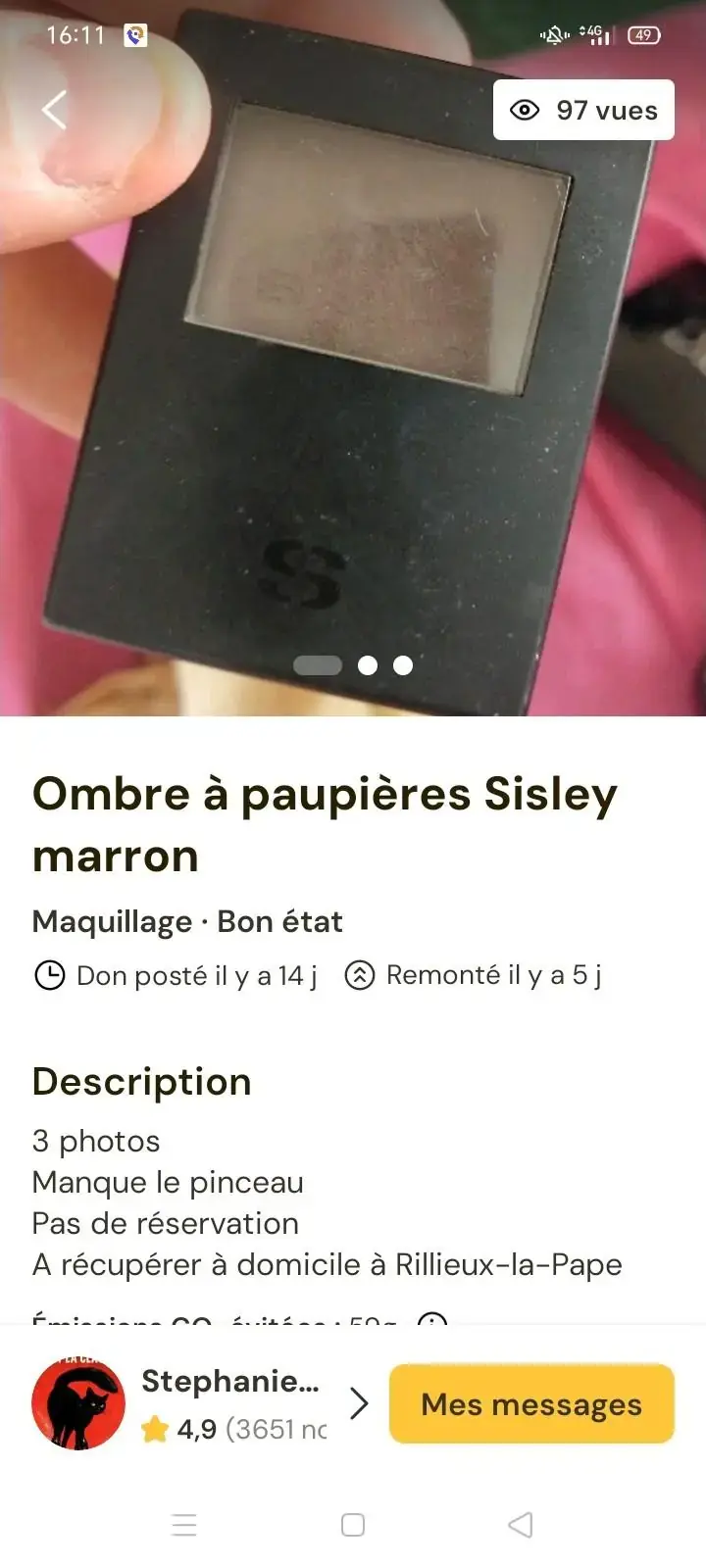Open the recent apps menu icon

184,1525
